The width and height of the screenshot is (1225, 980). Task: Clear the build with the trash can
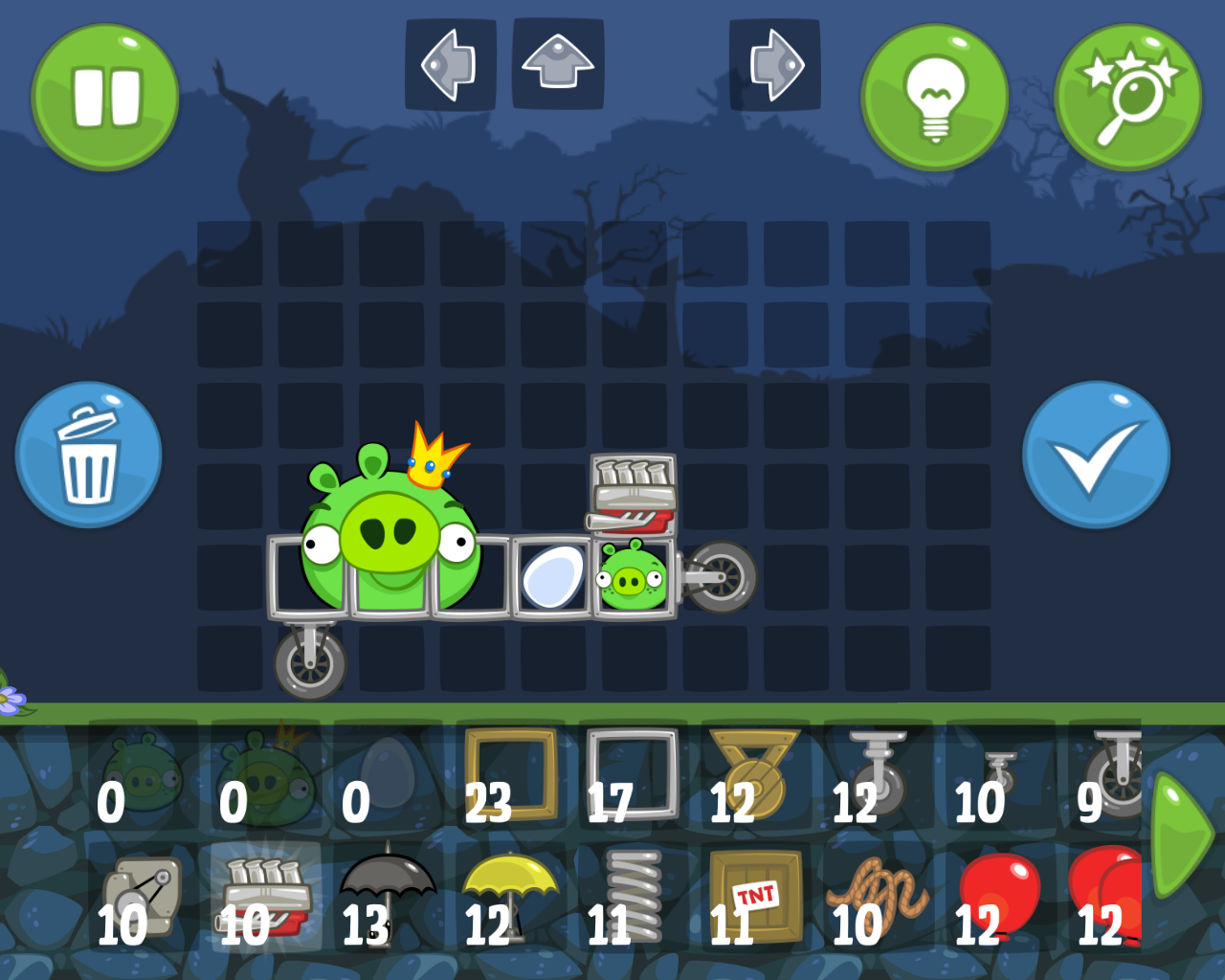pyautogui.click(x=88, y=456)
